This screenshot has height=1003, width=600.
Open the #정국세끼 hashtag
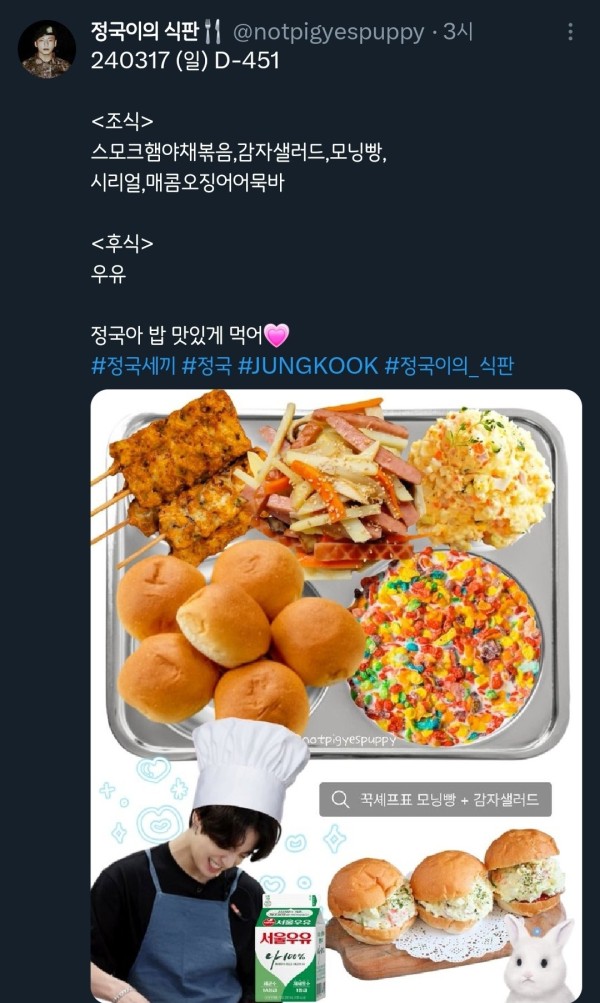(x=133, y=365)
